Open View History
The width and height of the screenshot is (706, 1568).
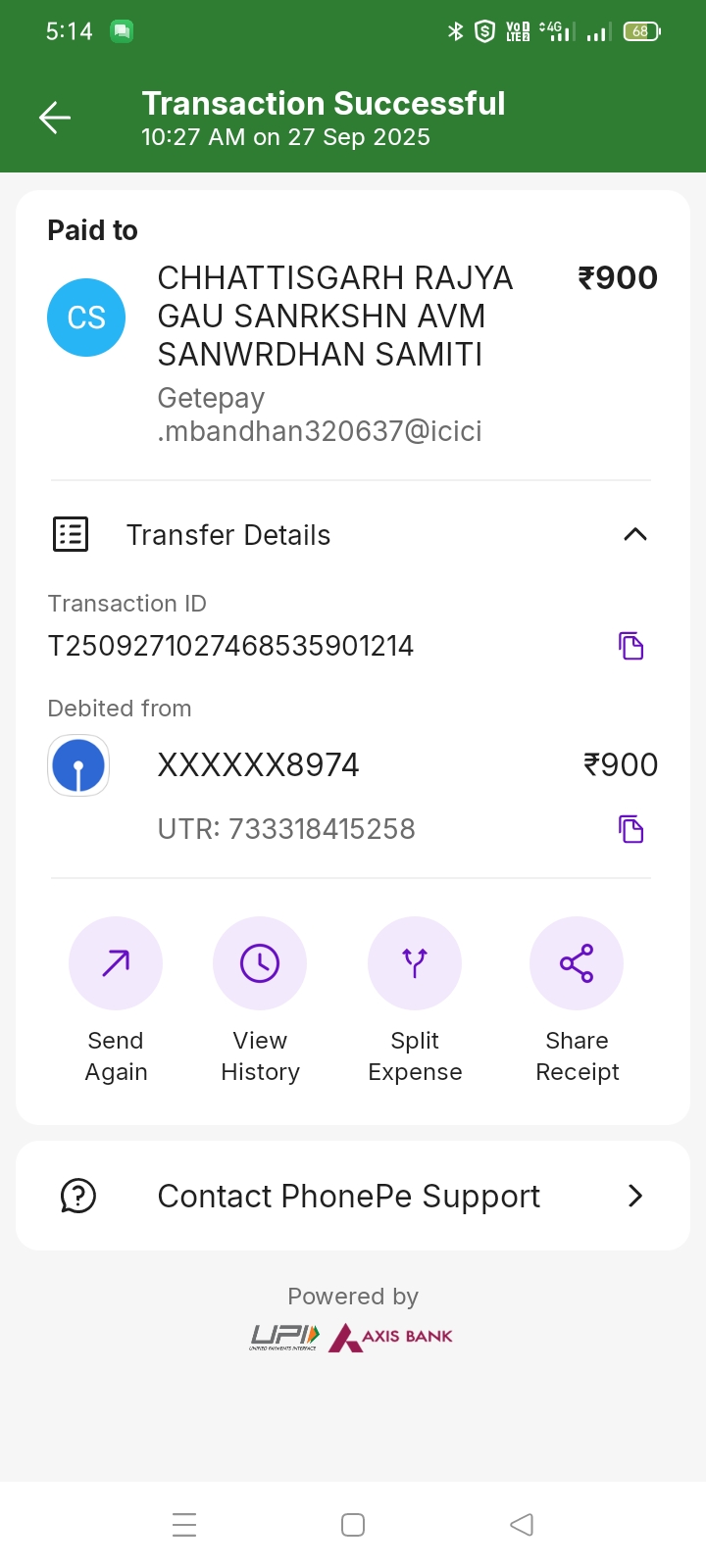tap(260, 963)
